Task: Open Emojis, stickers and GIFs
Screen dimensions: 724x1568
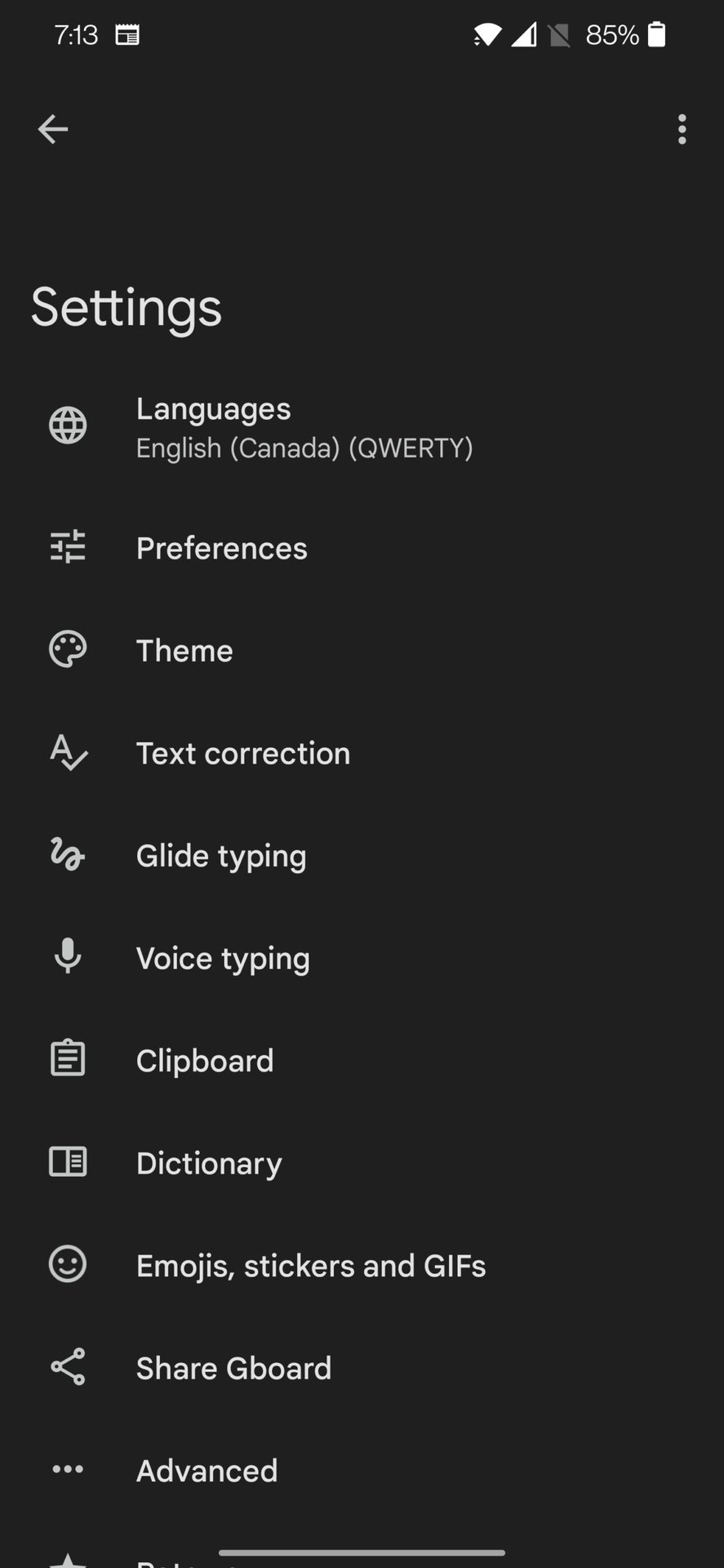Action: click(311, 1266)
